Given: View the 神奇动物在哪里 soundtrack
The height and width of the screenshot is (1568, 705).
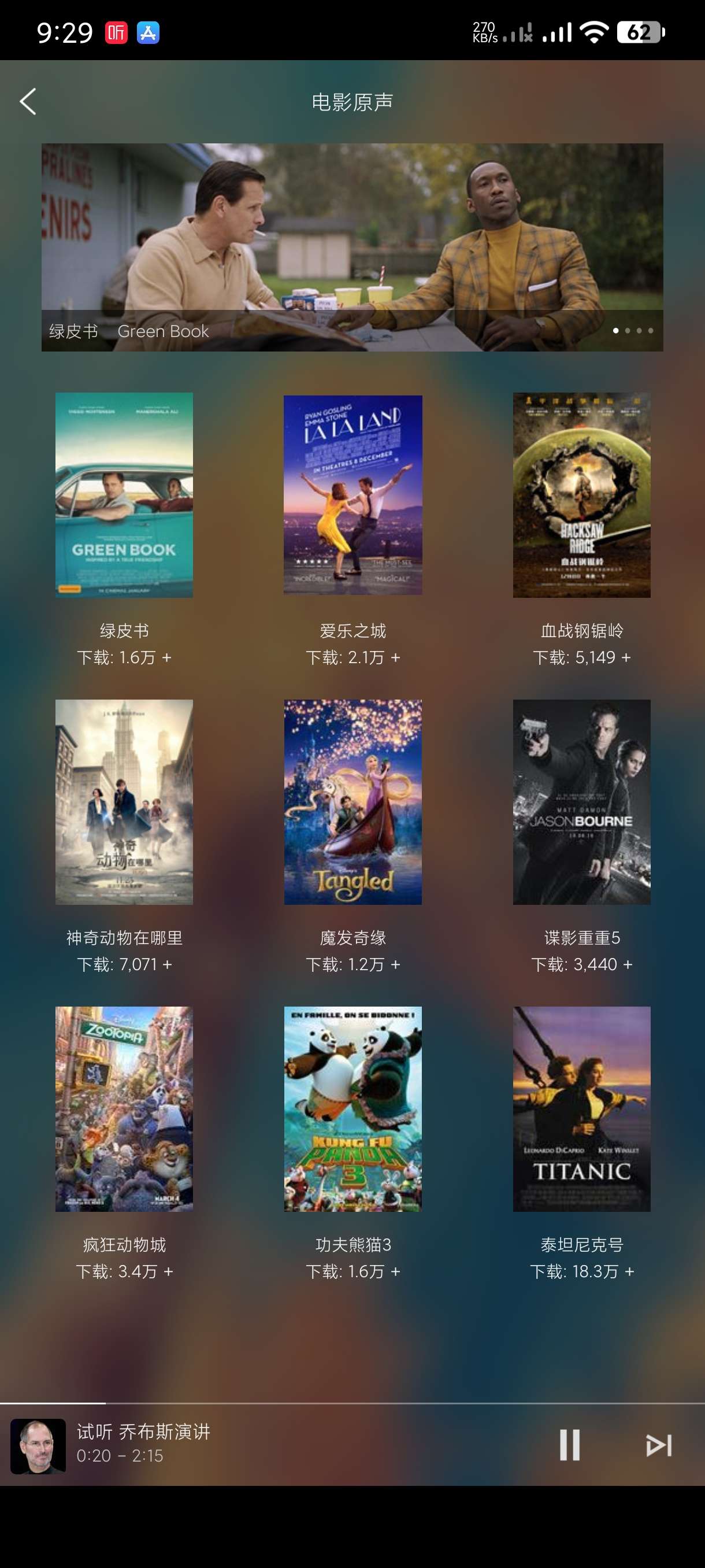Looking at the screenshot, I should click(124, 802).
